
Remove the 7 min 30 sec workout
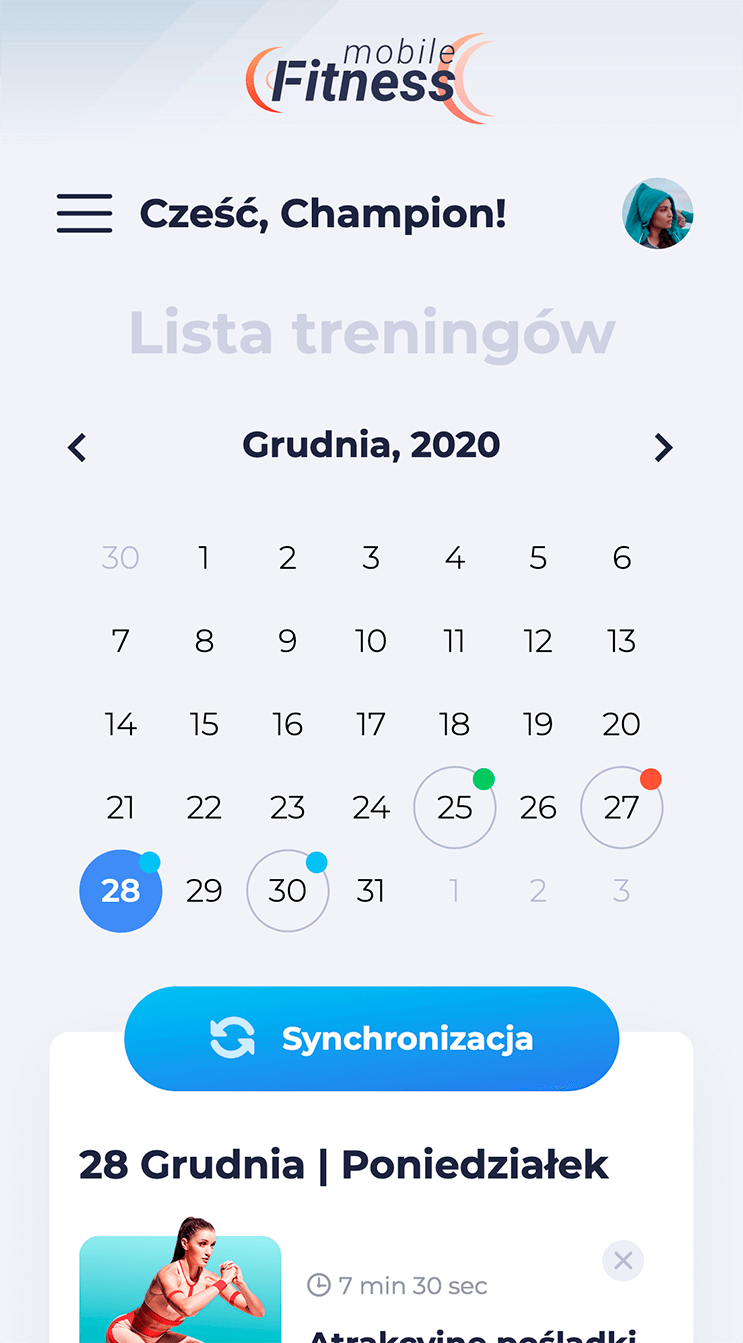click(x=623, y=1261)
